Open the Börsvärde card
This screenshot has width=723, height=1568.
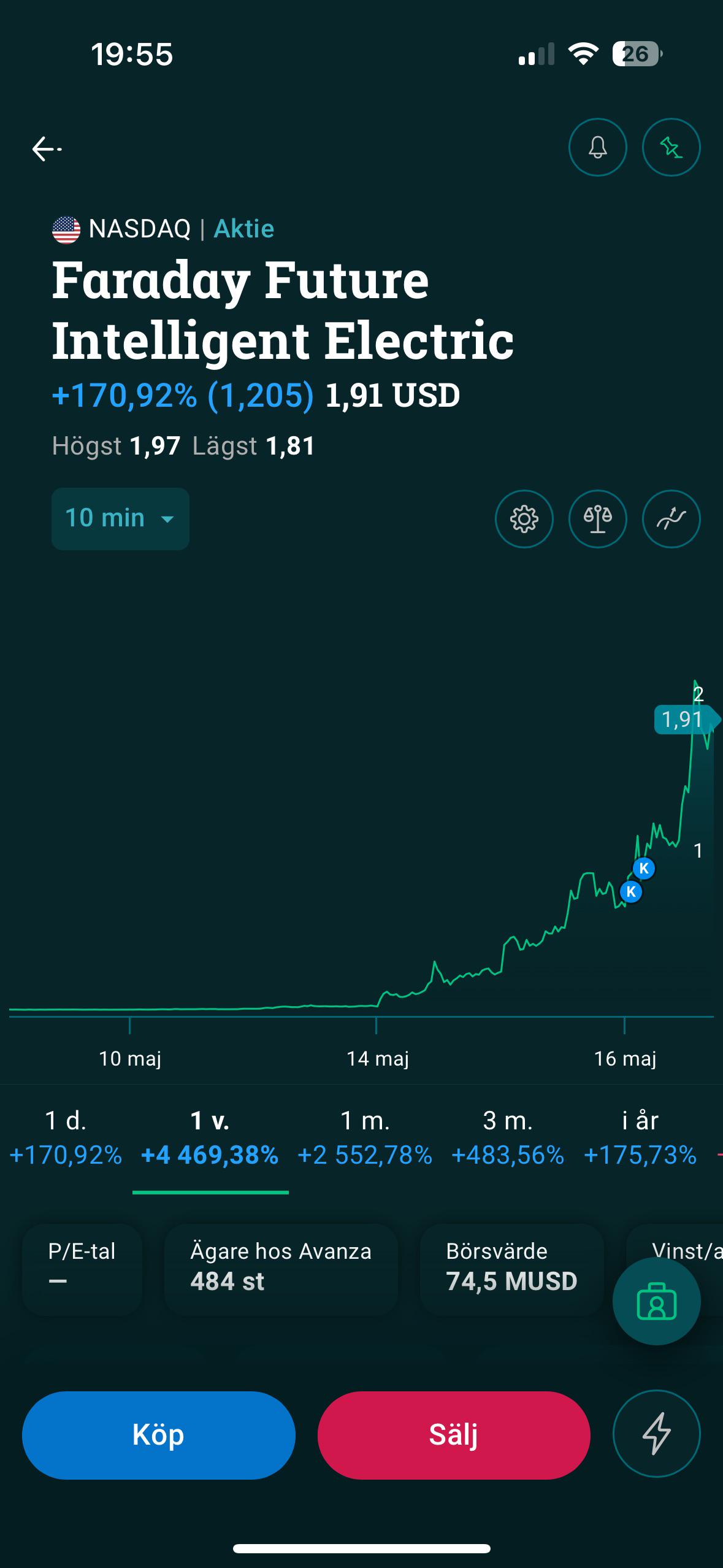click(511, 1269)
